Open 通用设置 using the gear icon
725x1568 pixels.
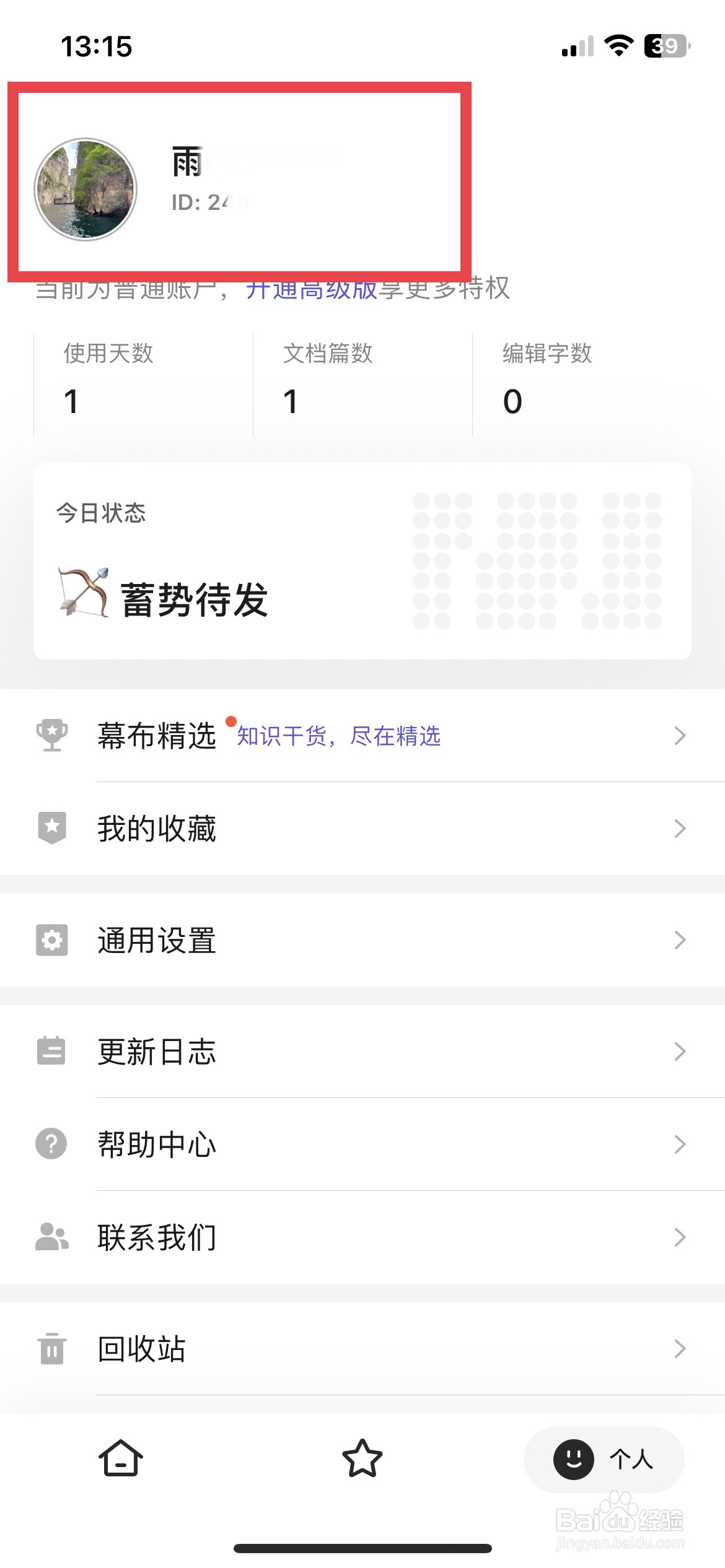pos(52,939)
